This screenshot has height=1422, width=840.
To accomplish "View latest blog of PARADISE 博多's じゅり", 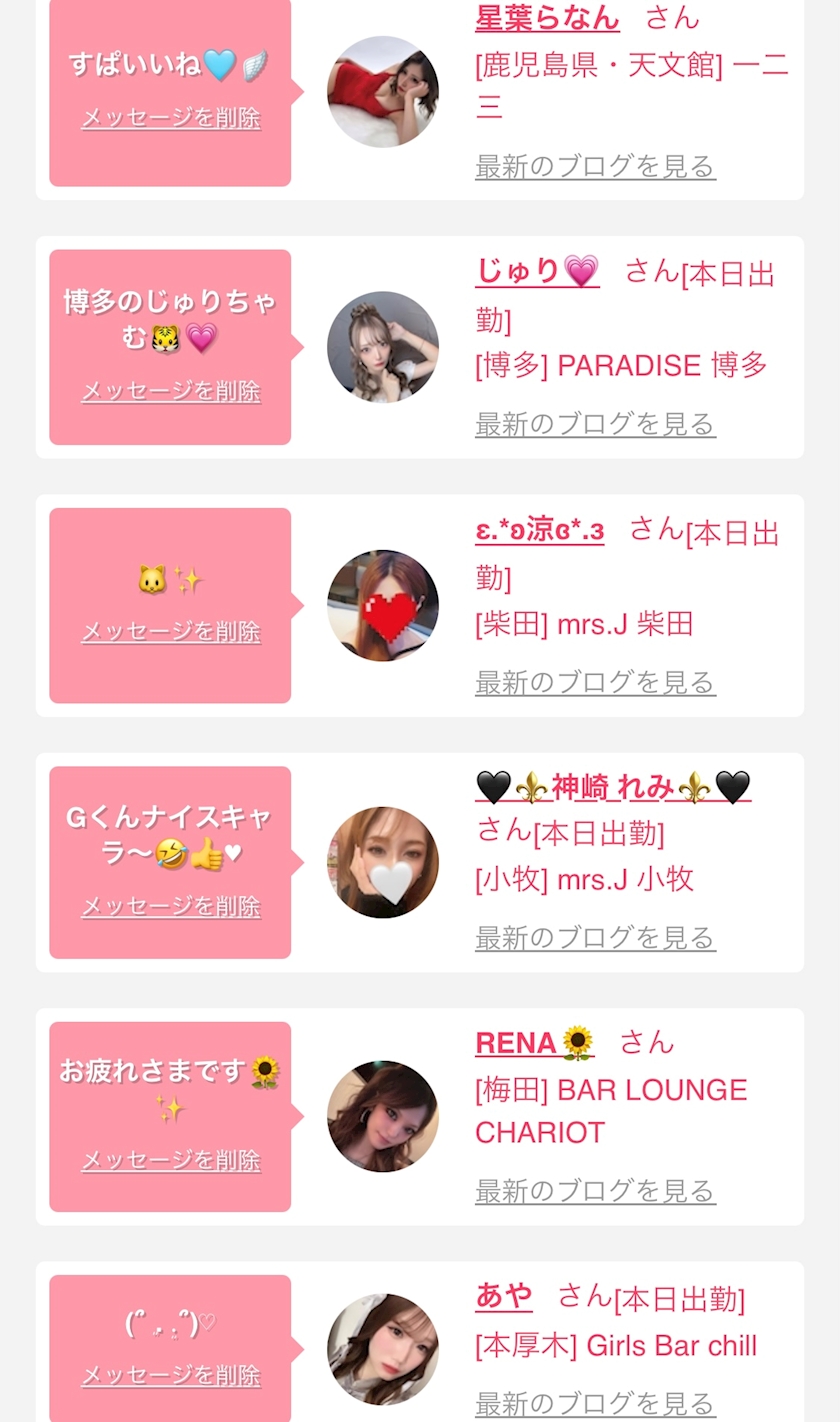I will 595,424.
